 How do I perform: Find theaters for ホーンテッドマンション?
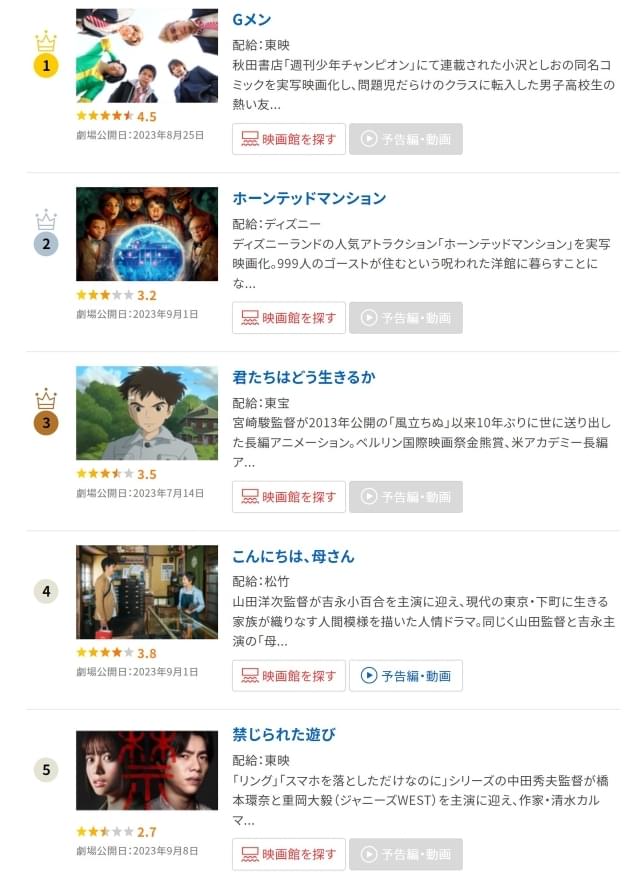pyautogui.click(x=289, y=318)
